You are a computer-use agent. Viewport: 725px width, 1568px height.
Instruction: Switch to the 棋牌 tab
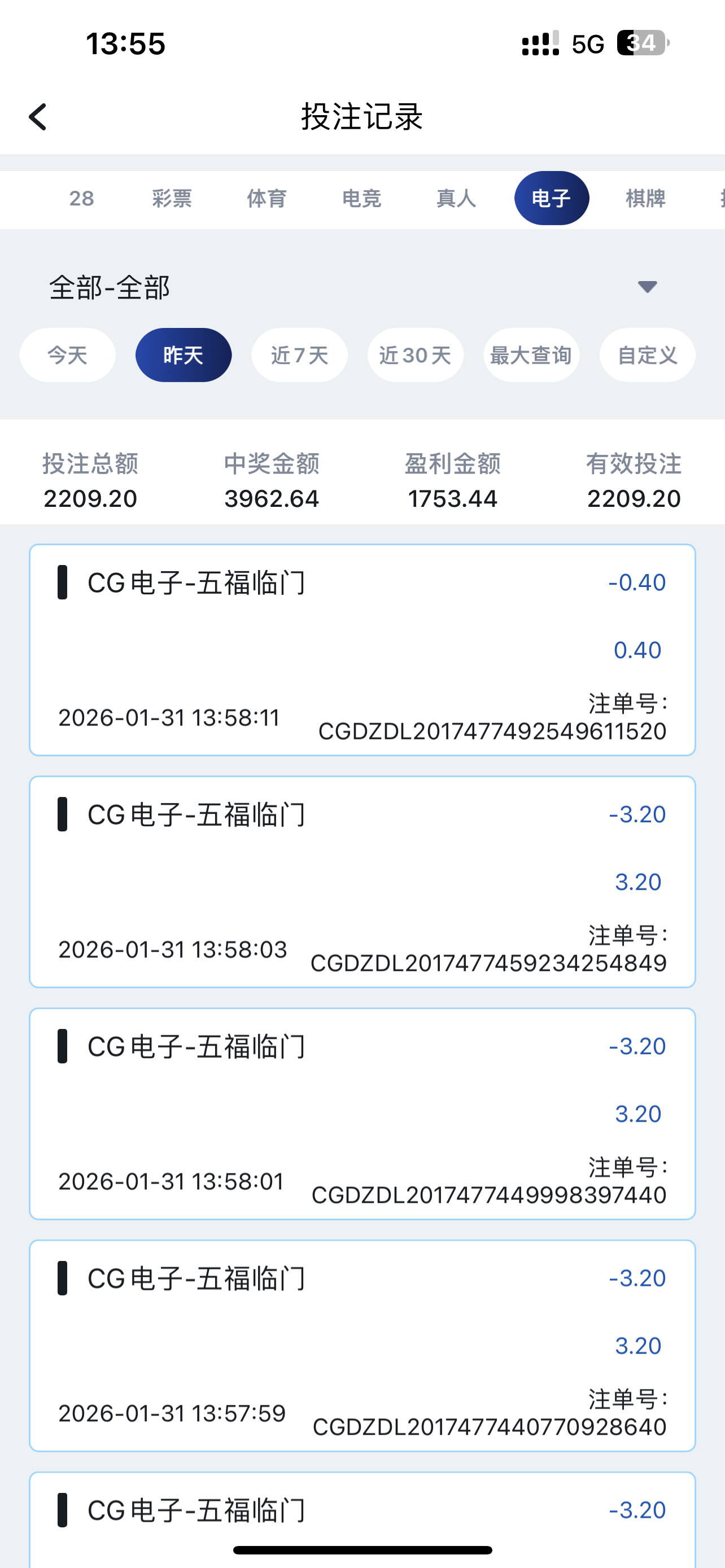646,199
